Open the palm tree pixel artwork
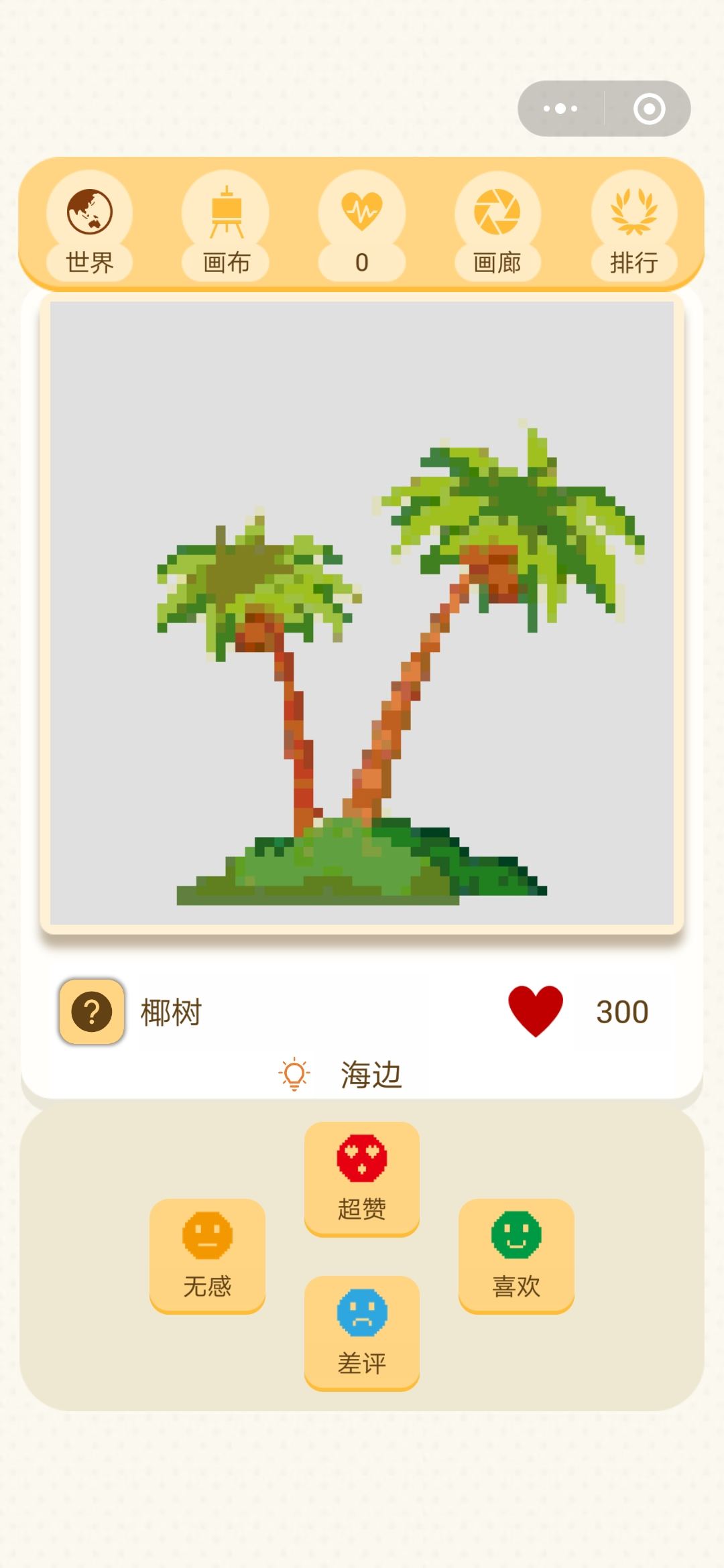 (x=362, y=612)
